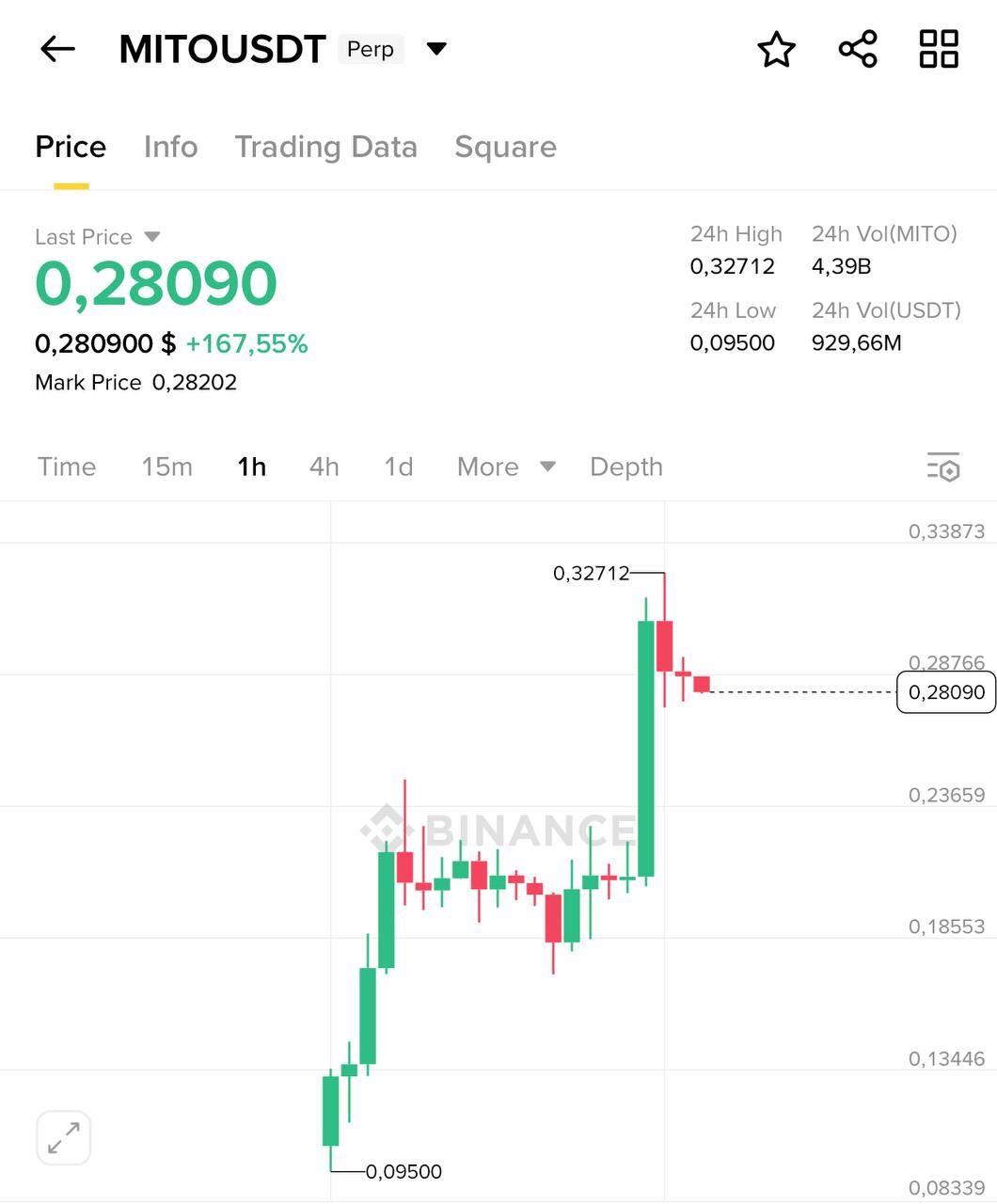
Task: Show the Depth chart
Action: (x=625, y=467)
